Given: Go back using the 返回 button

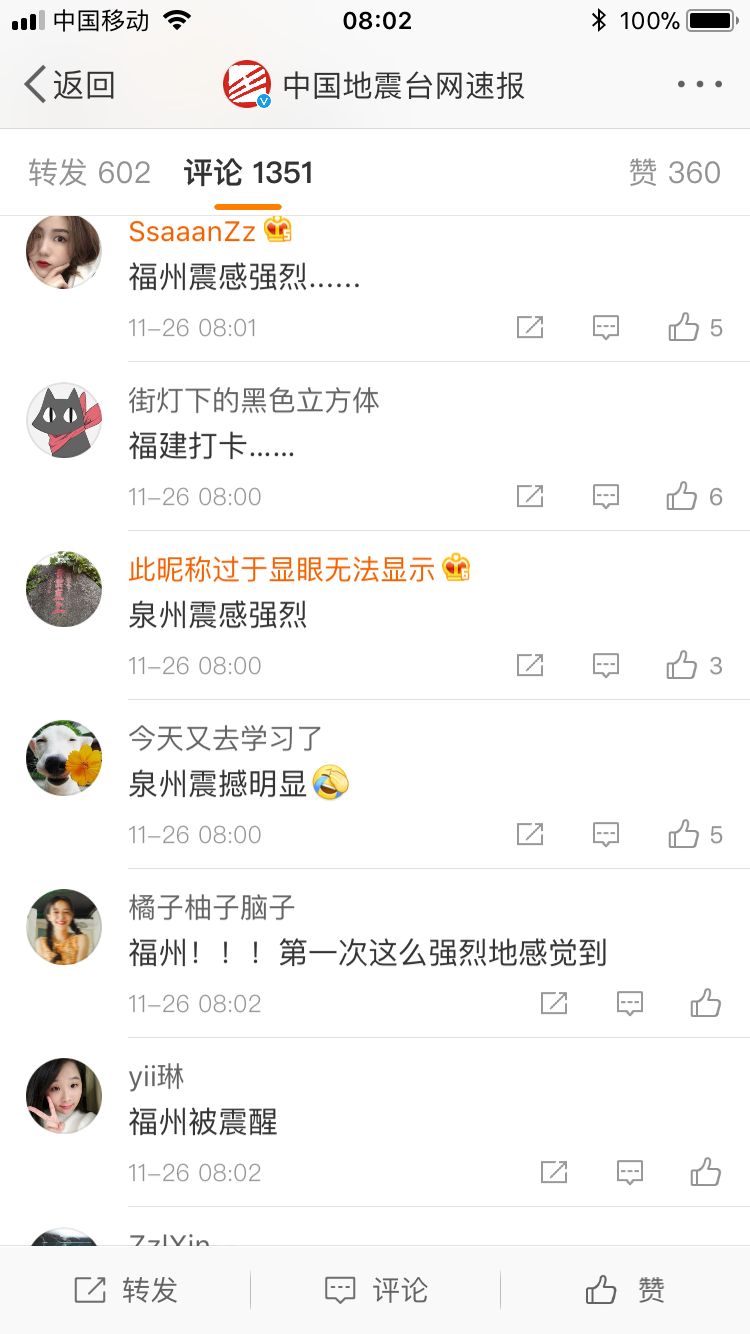Looking at the screenshot, I should tap(70, 85).
